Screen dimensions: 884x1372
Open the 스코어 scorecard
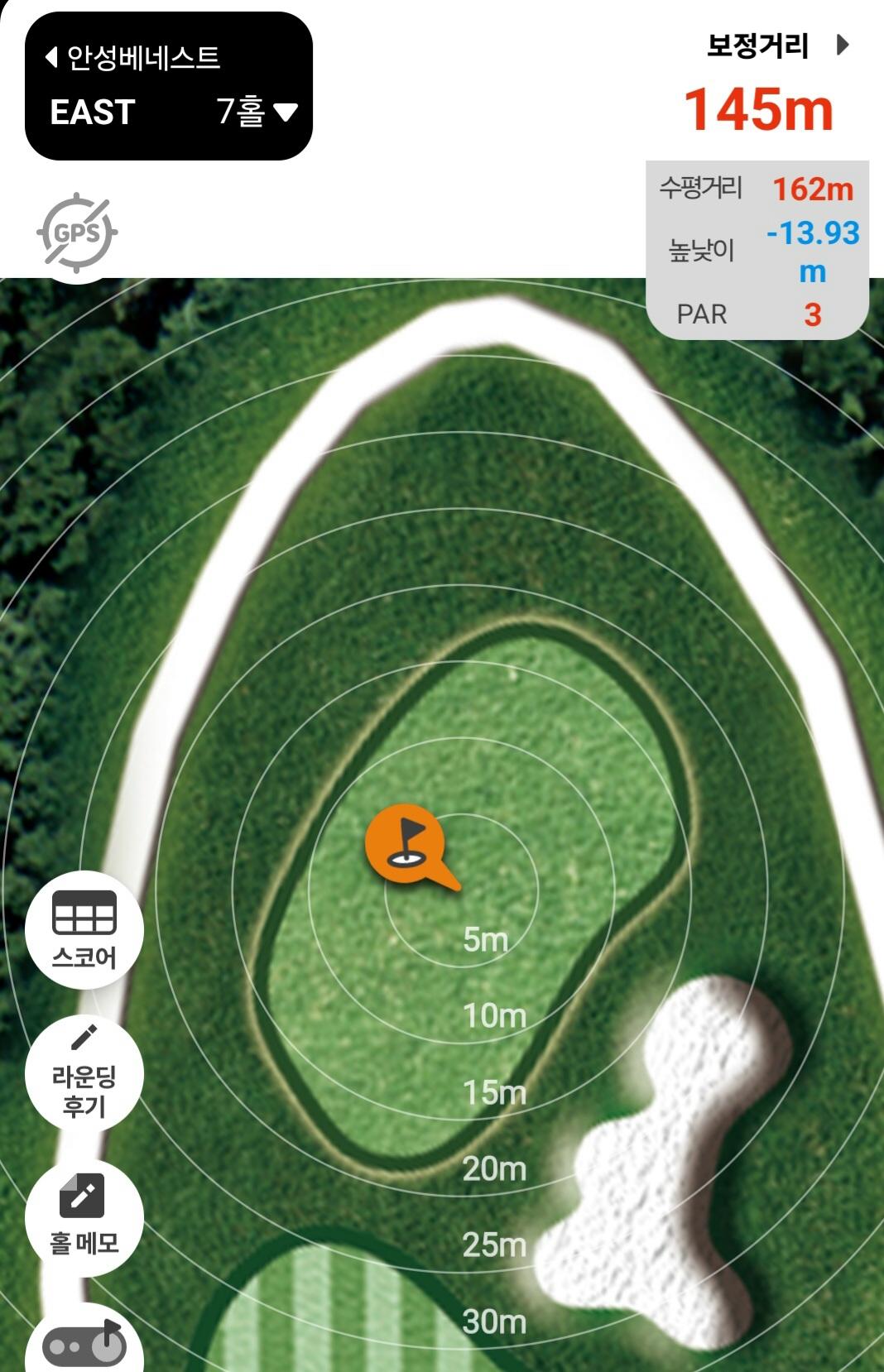(x=84, y=929)
